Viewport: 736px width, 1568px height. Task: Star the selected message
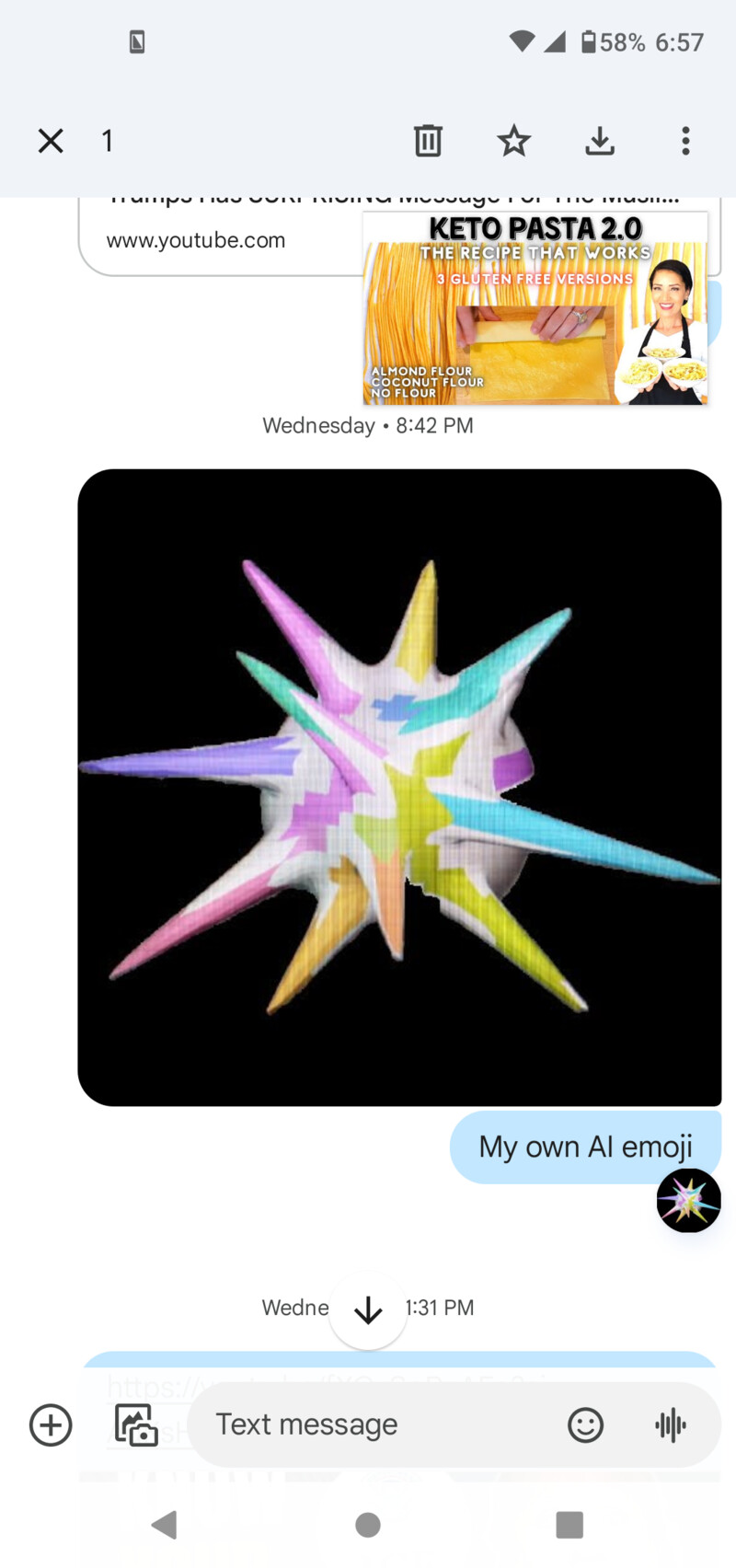point(513,141)
